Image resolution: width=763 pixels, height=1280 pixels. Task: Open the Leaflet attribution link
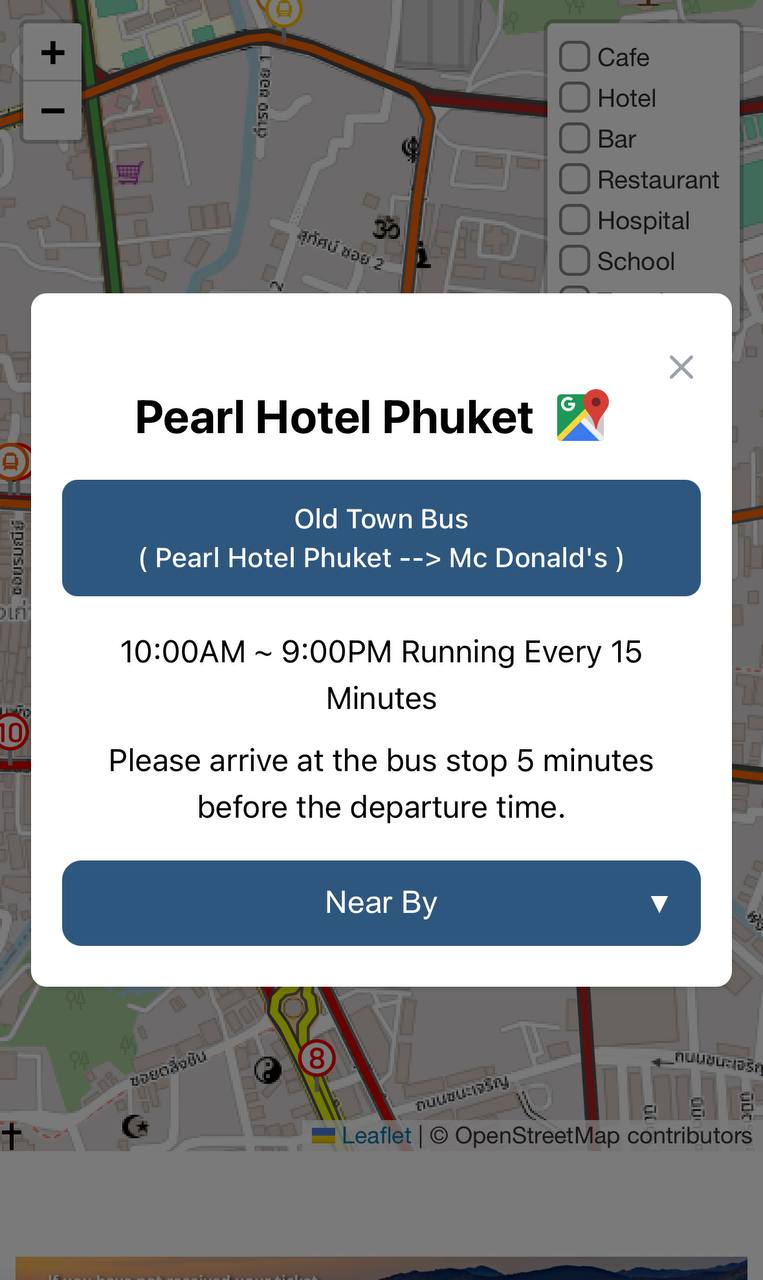pyautogui.click(x=375, y=1135)
